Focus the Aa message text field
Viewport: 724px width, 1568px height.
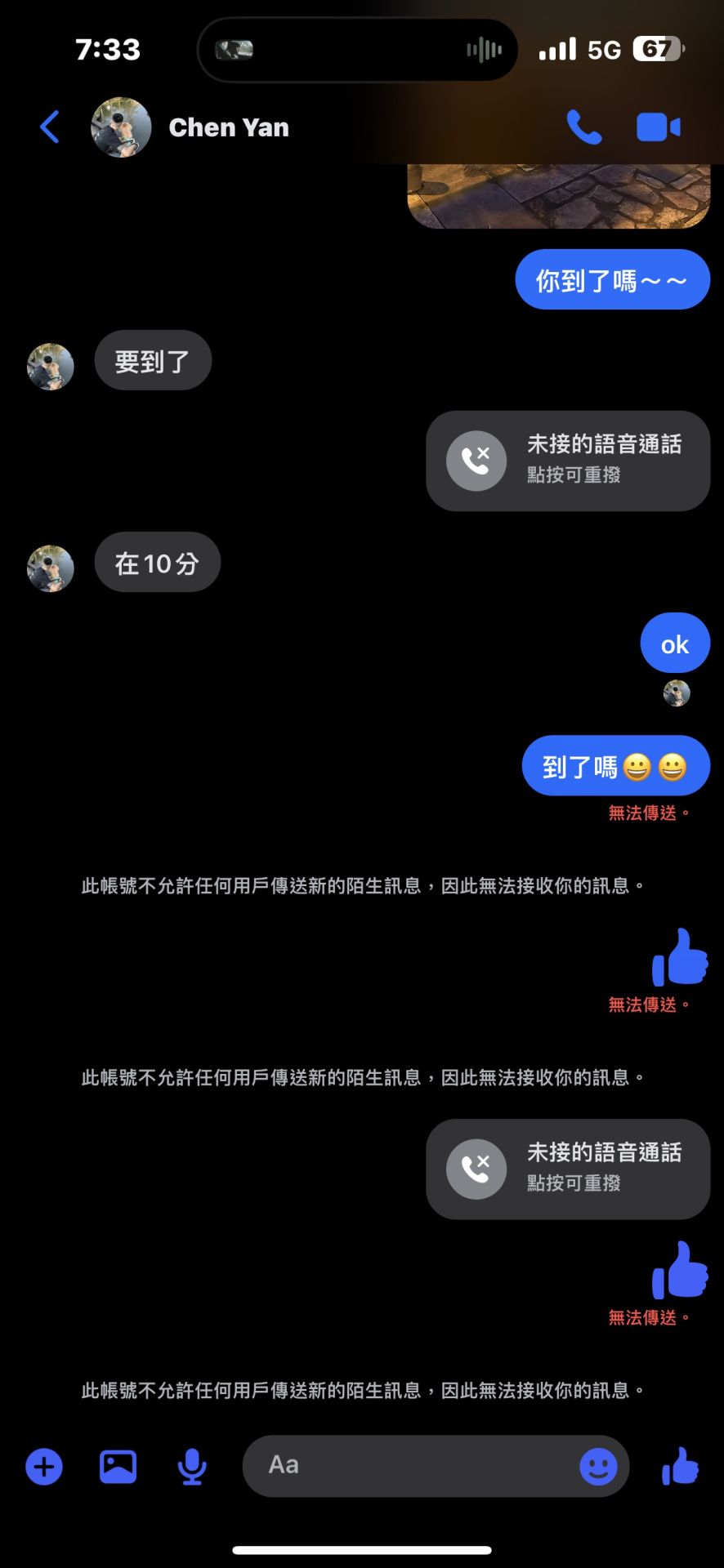(409, 1466)
